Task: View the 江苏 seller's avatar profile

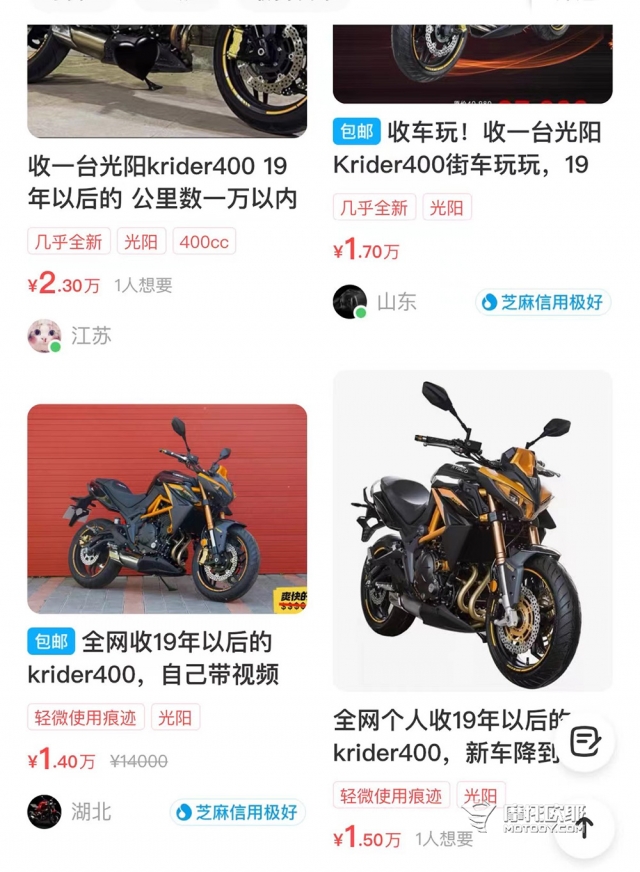Action: coord(44,336)
